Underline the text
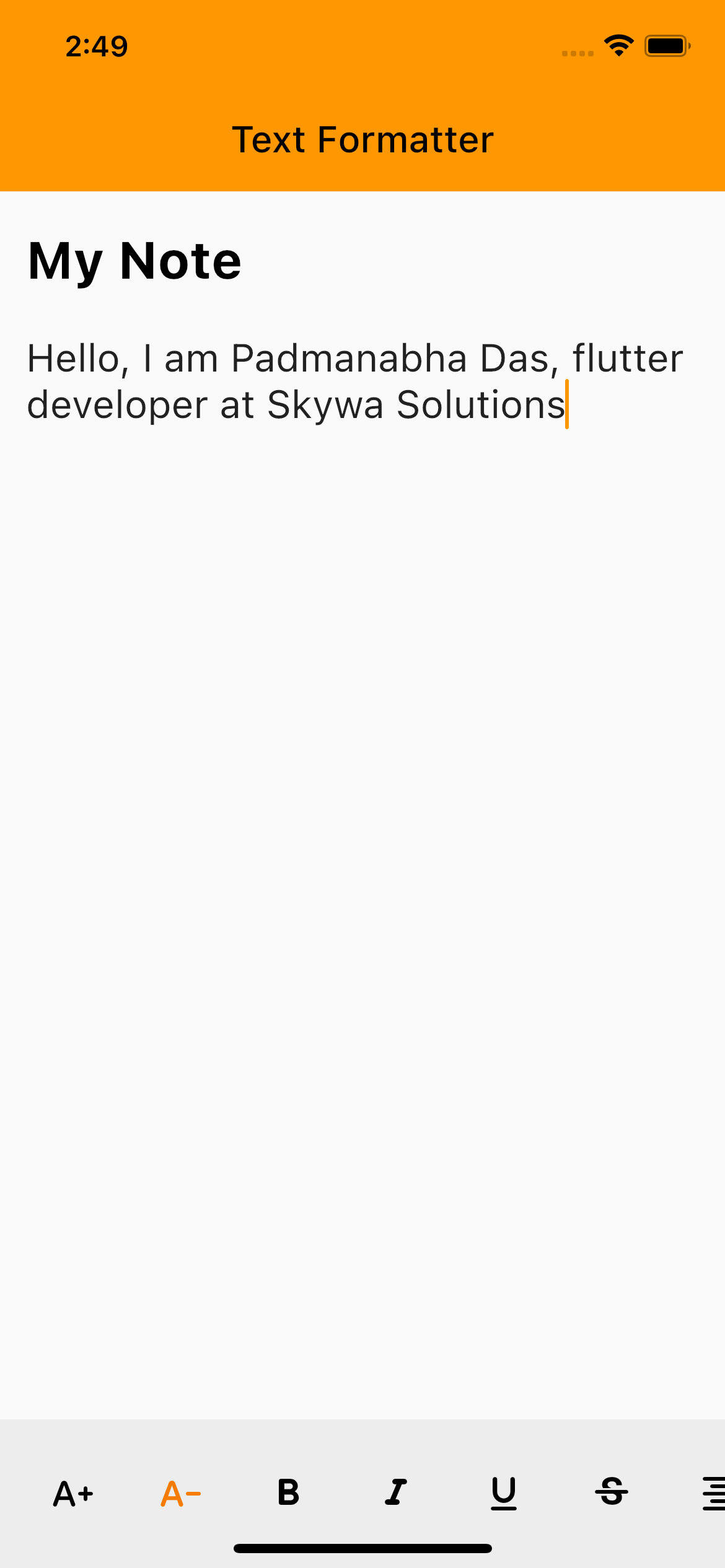The width and height of the screenshot is (725, 1568). point(503,1492)
